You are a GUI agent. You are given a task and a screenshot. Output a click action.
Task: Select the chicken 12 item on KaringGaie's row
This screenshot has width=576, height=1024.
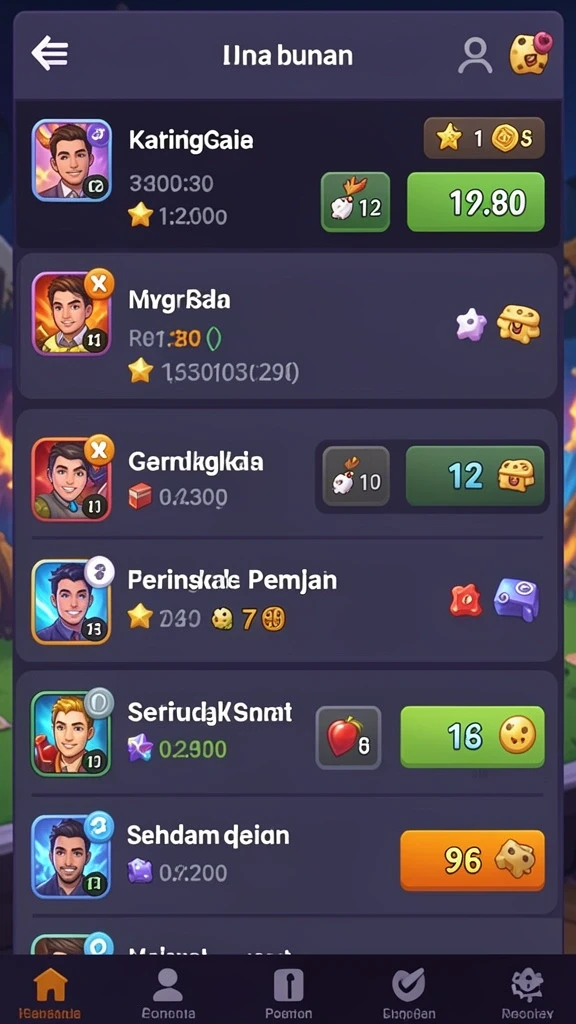pos(355,202)
